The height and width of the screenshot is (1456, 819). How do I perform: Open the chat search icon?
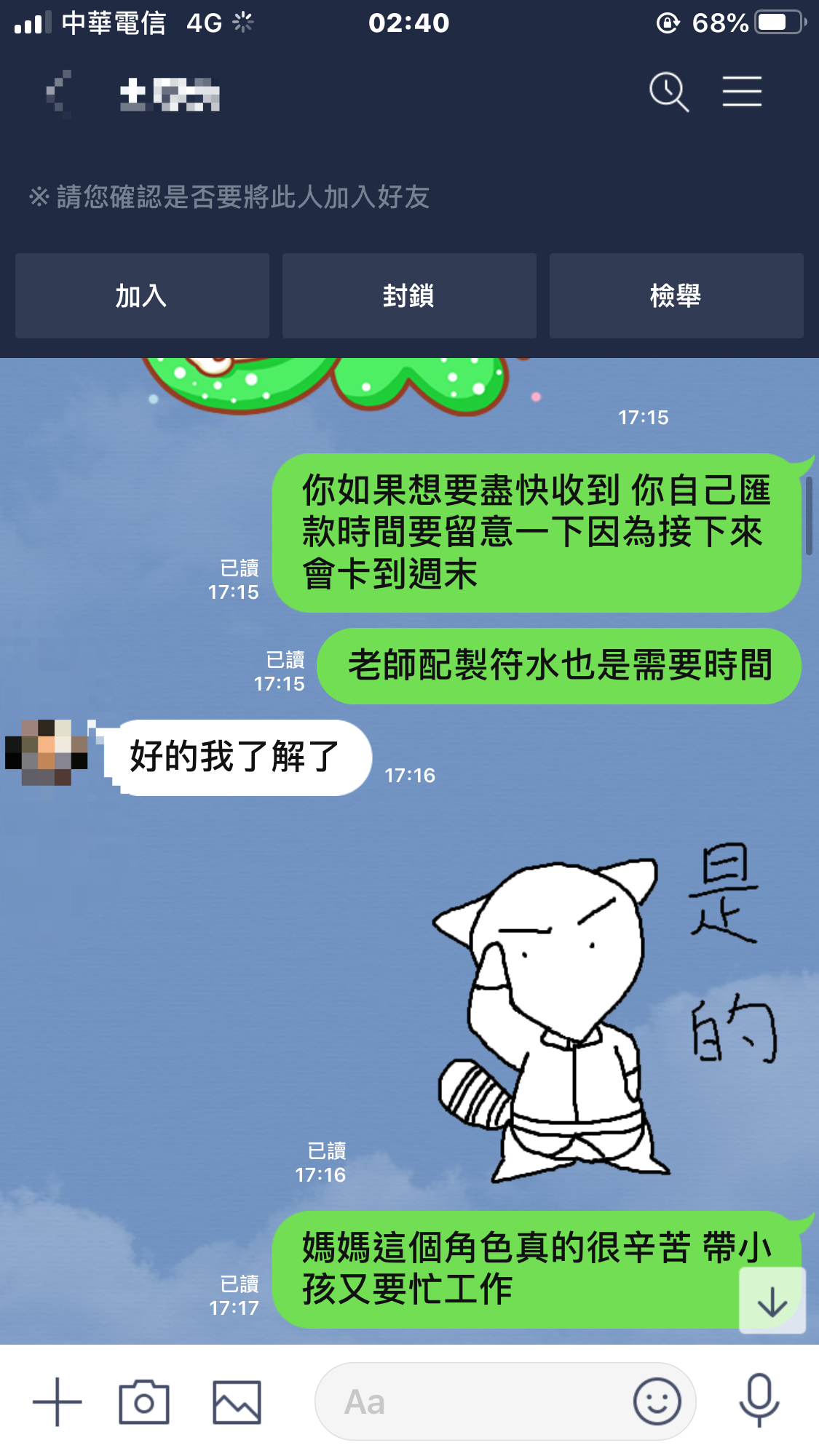668,92
